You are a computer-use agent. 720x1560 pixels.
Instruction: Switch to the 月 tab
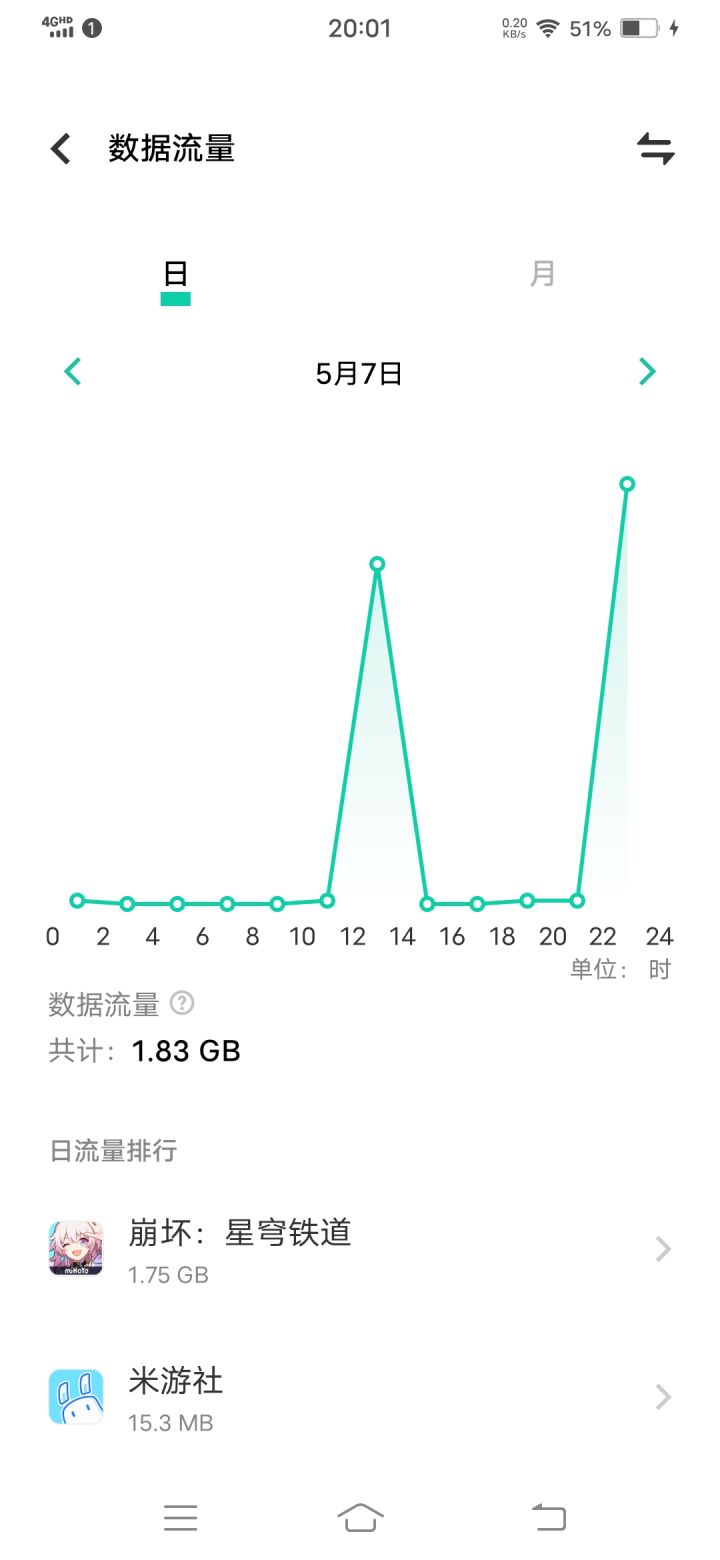(542, 273)
